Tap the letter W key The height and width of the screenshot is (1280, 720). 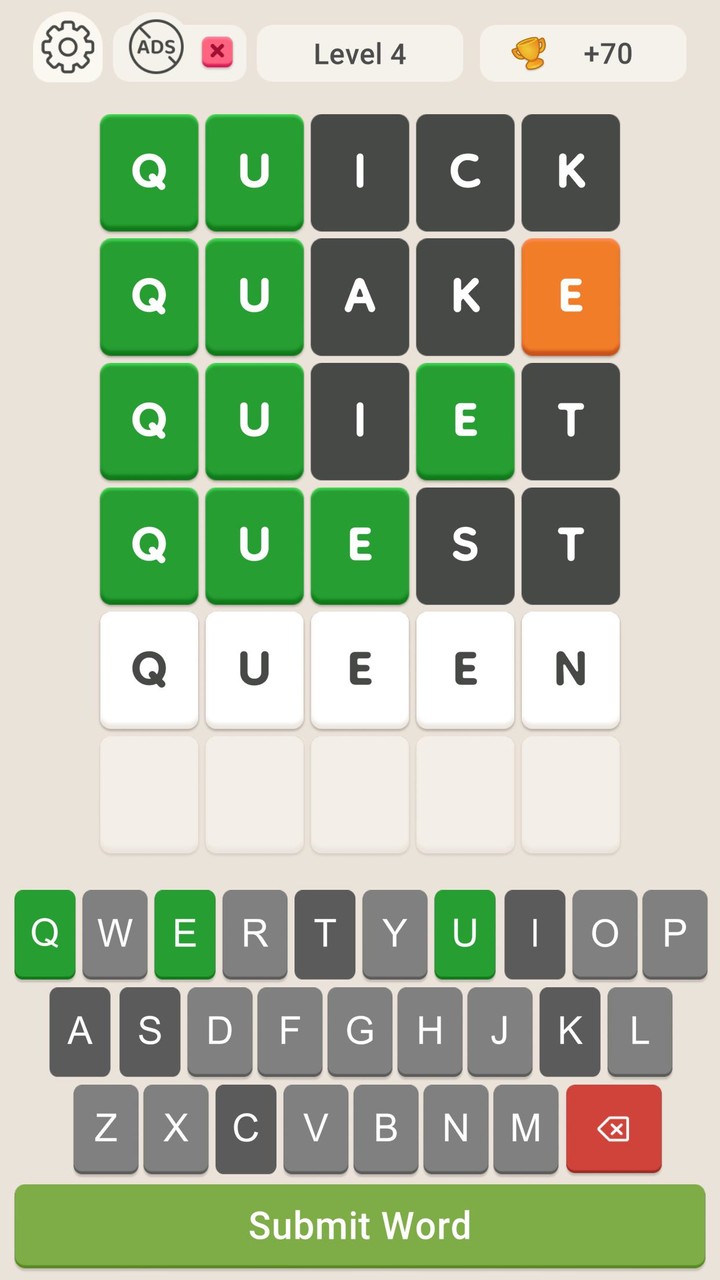point(115,933)
